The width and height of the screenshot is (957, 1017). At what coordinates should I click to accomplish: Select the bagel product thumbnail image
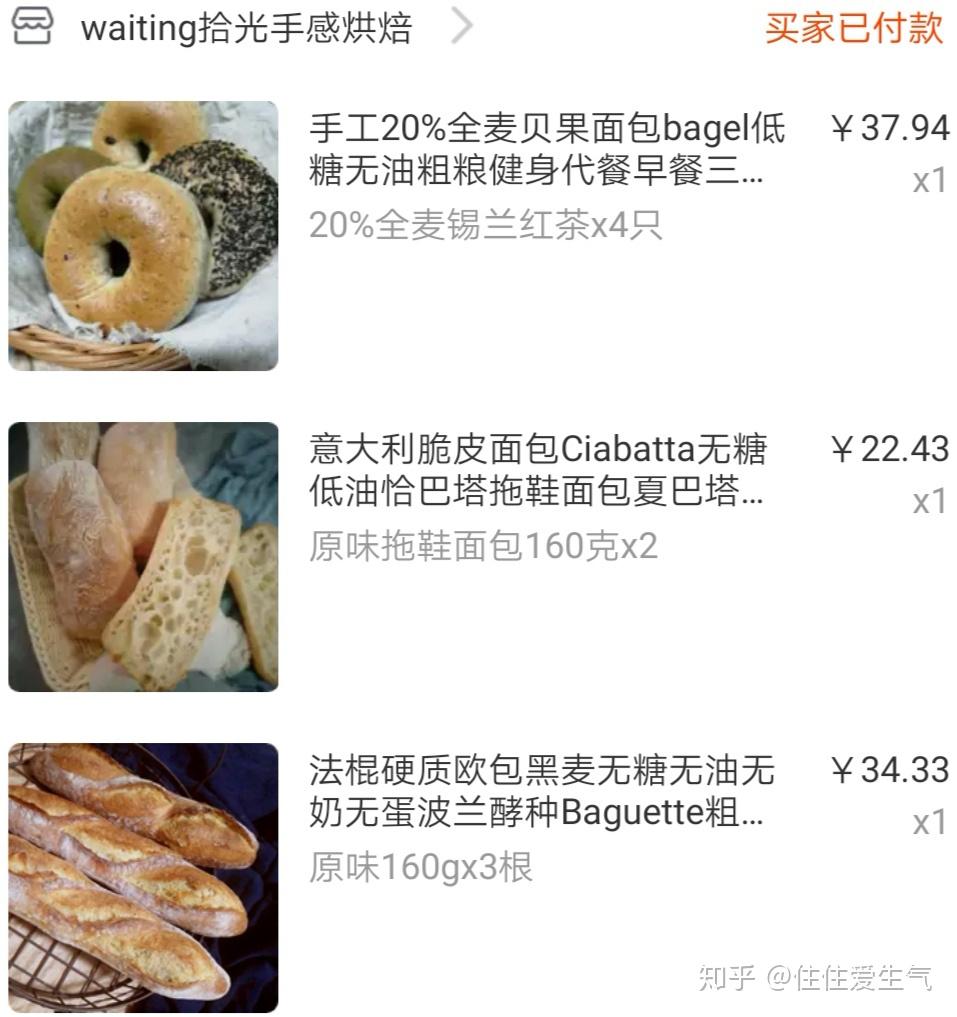(143, 235)
